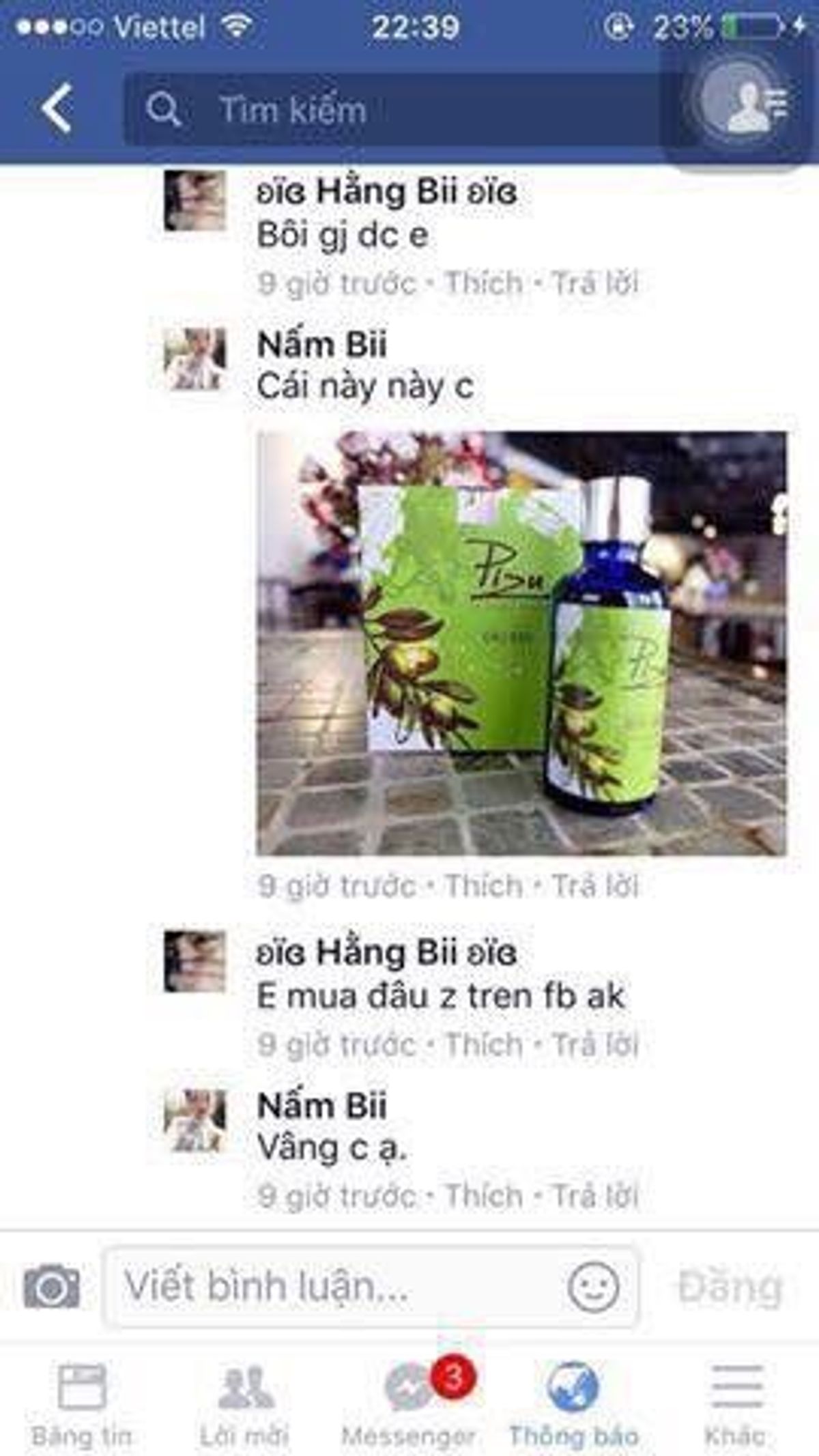Open the emoji picker smiley
Image resolution: width=819 pixels, height=1456 pixels.
[593, 1287]
